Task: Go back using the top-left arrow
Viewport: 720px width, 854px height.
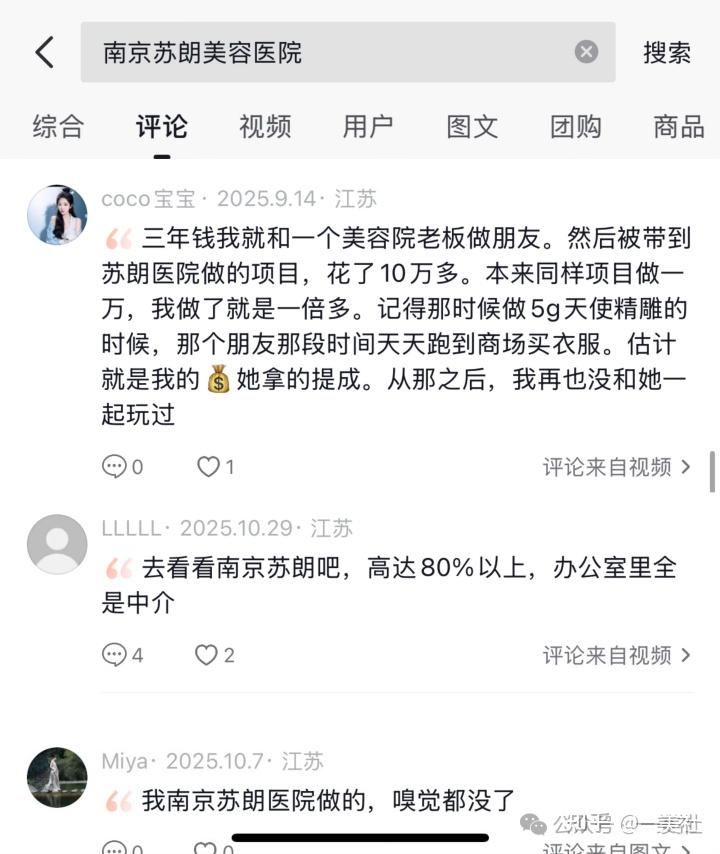Action: (x=44, y=52)
